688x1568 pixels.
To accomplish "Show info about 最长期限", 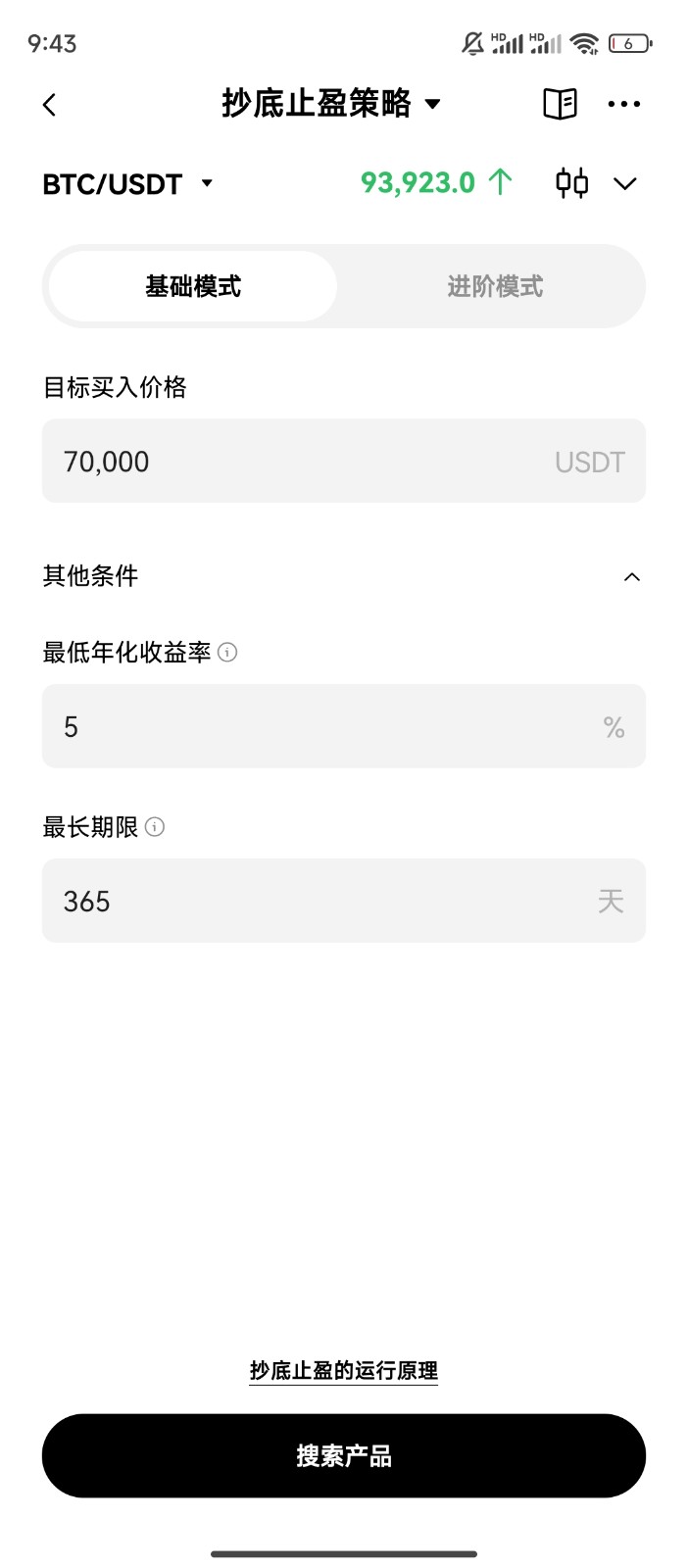I will coord(155,827).
